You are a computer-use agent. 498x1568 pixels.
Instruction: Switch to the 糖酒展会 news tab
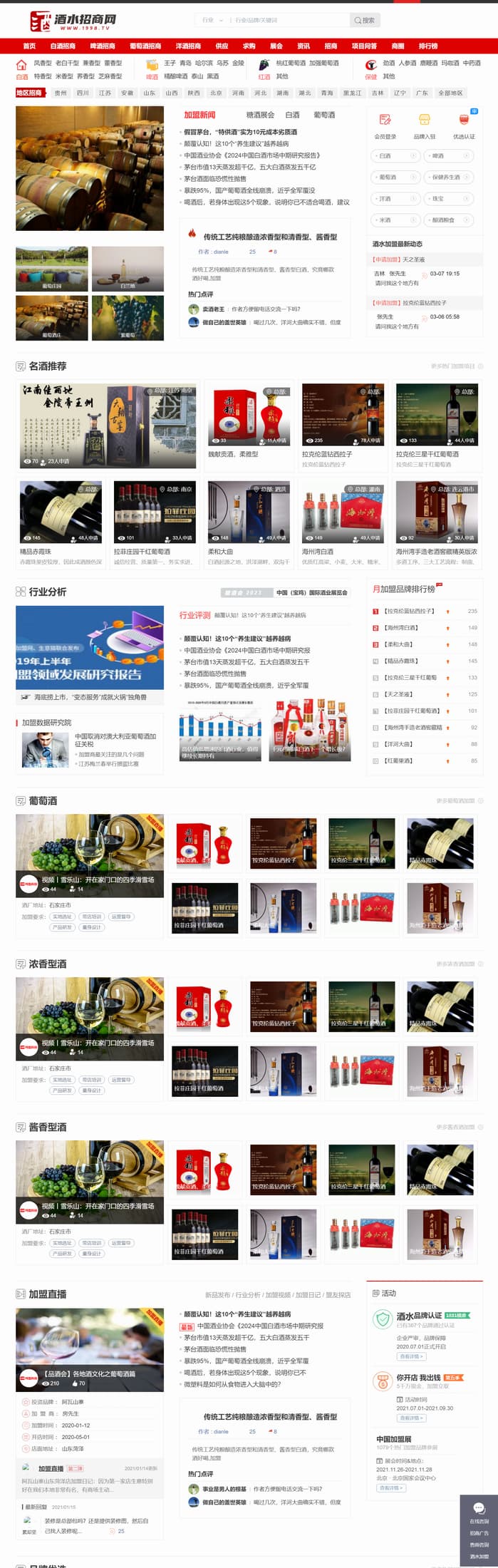tap(260, 115)
